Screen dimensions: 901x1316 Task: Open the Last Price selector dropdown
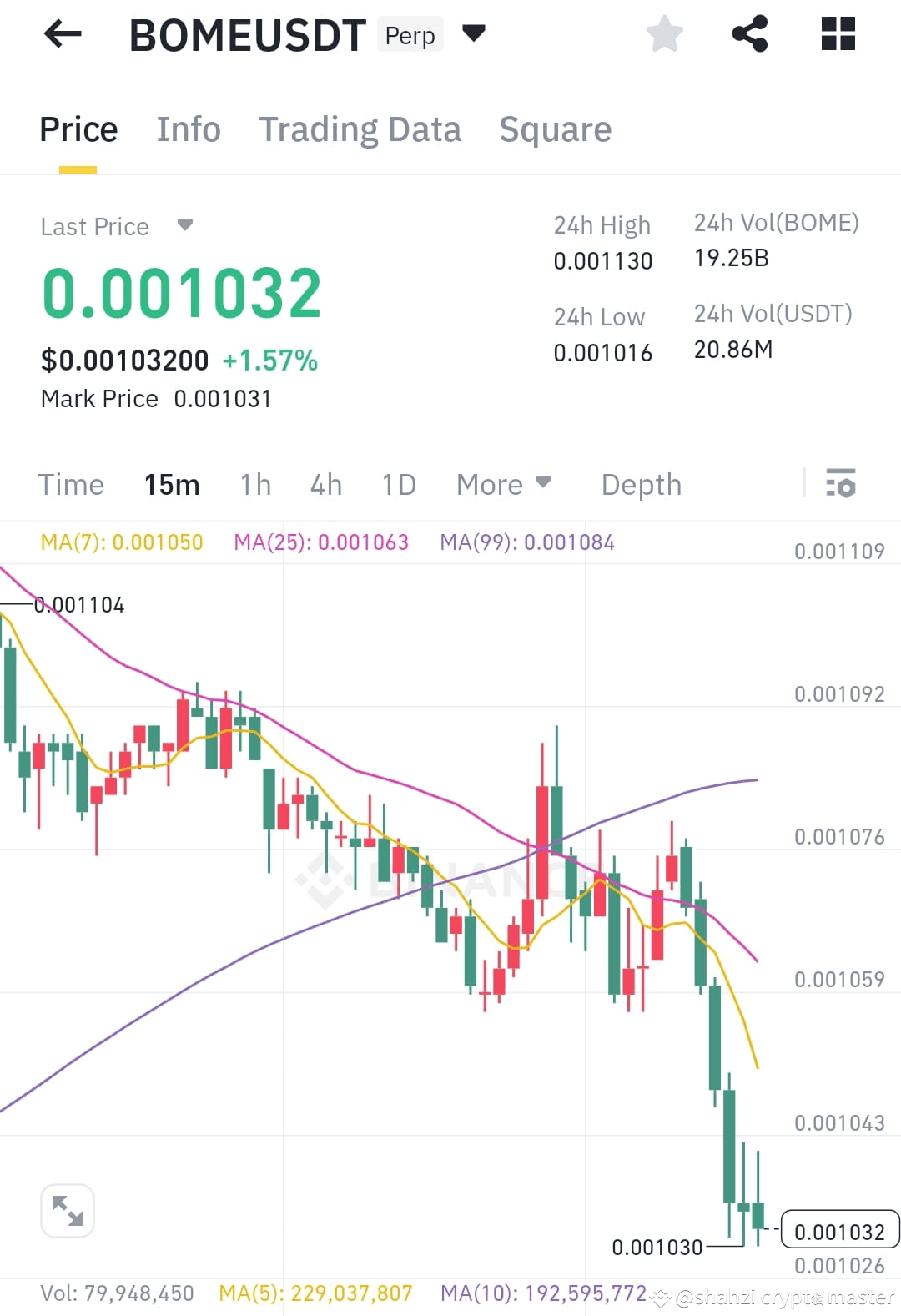click(x=184, y=225)
